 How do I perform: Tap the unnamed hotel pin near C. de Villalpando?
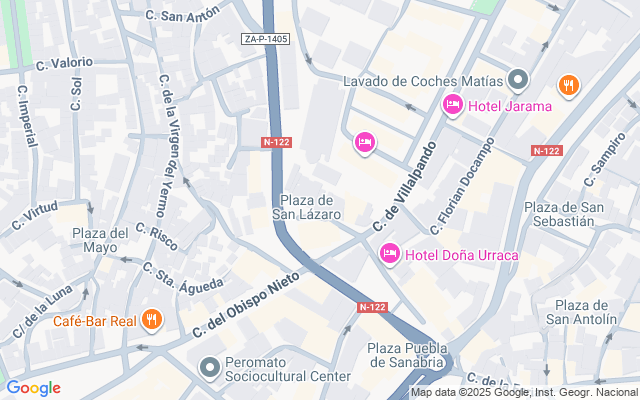(364, 143)
